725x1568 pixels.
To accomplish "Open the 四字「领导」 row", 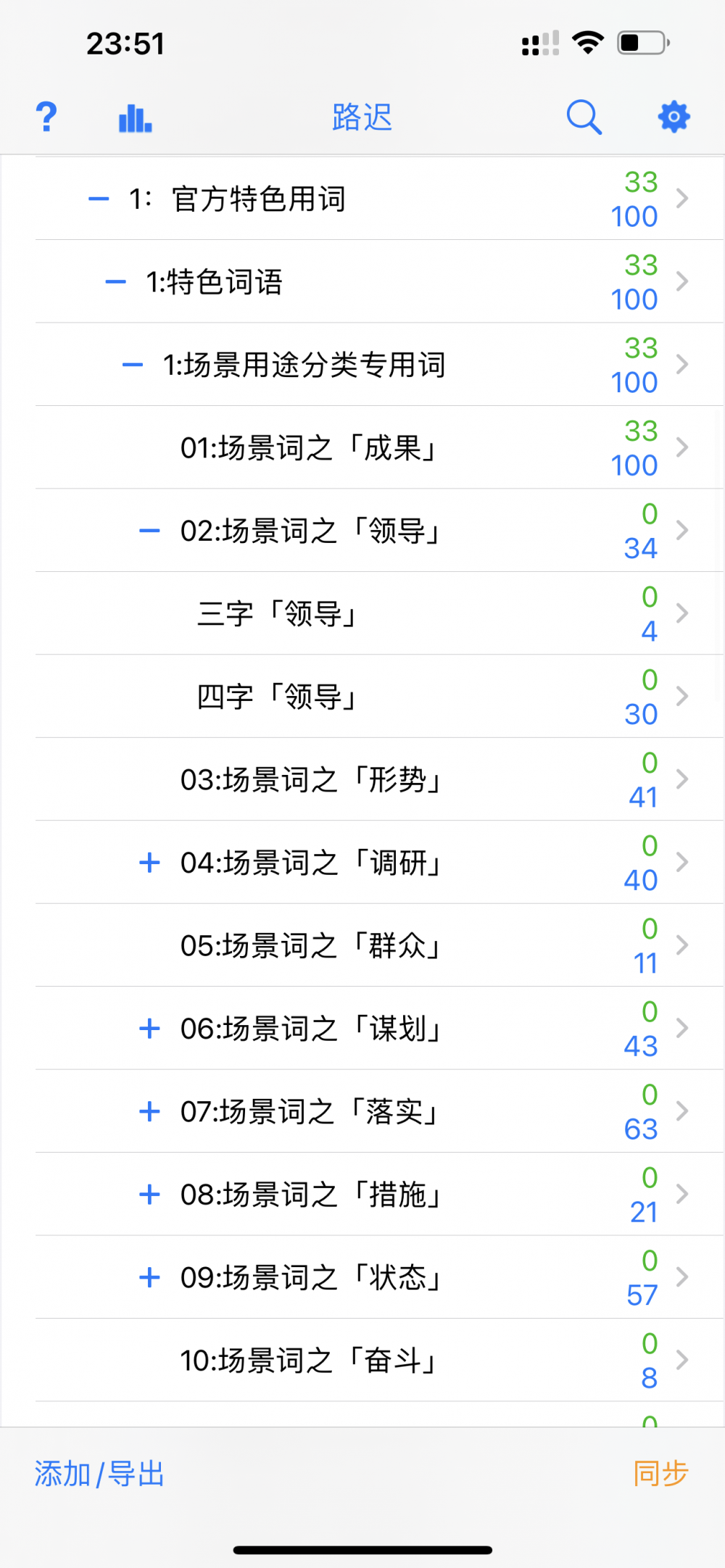I will tap(278, 697).
